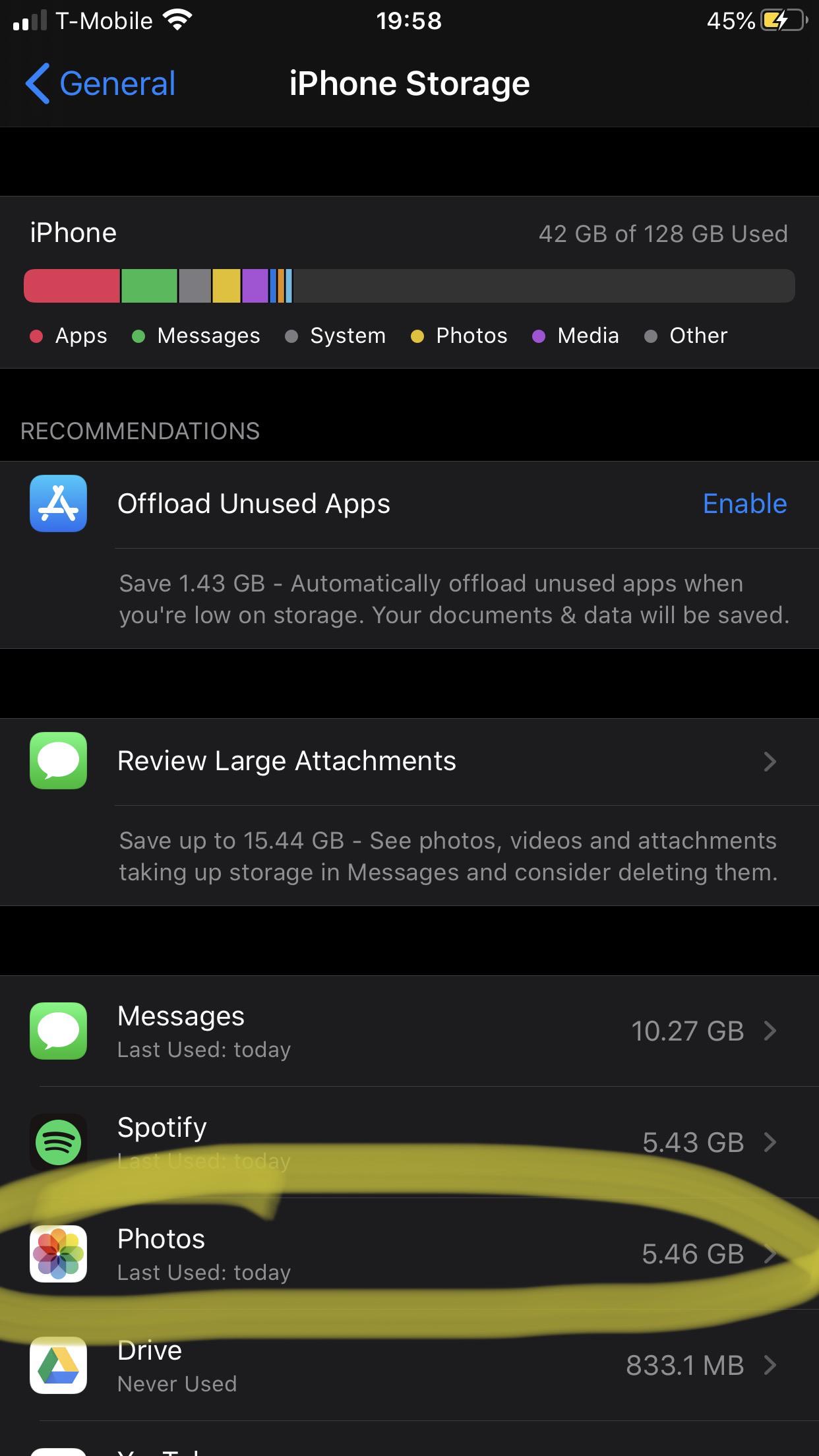Open Review Large Attachments
819x1456 pixels.
click(409, 761)
